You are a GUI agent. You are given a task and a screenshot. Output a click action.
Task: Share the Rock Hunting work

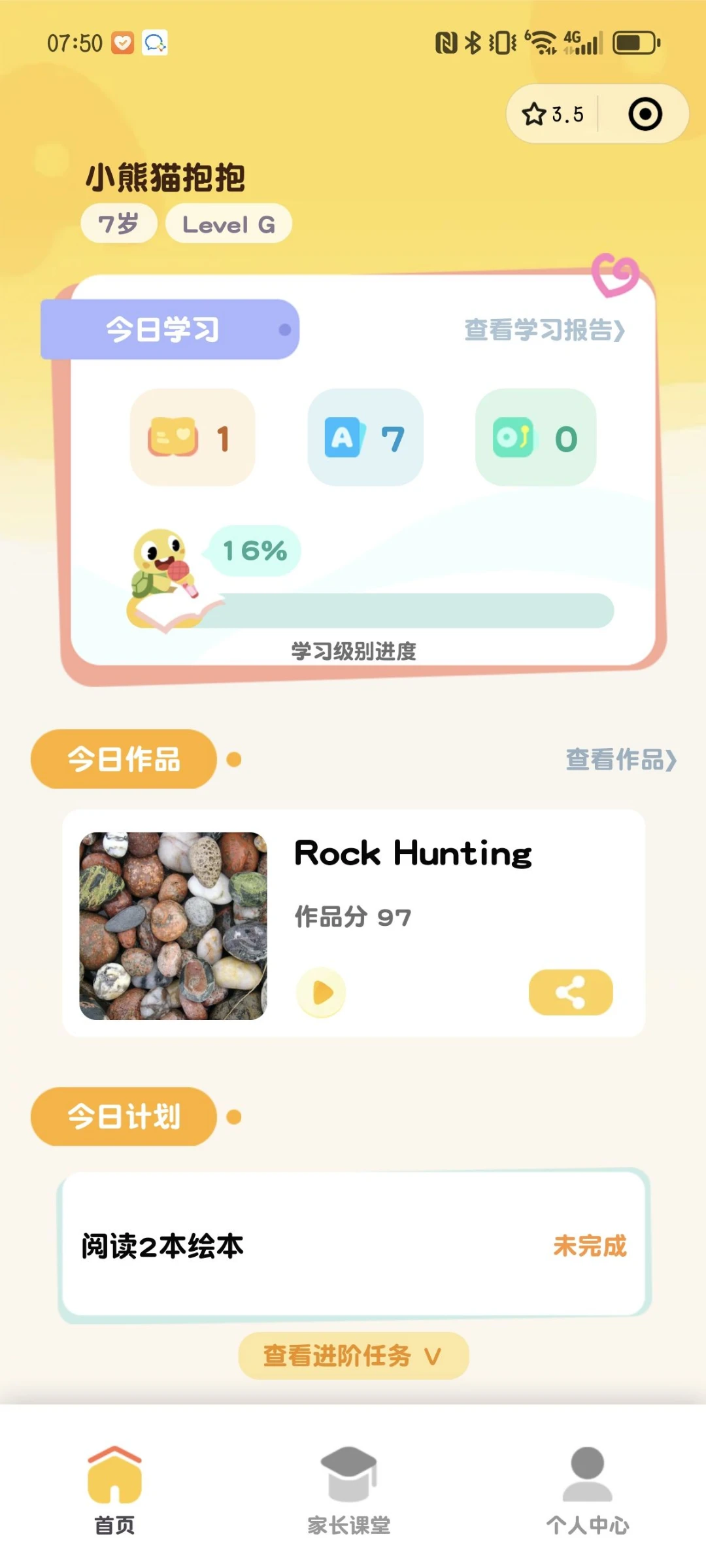571,993
